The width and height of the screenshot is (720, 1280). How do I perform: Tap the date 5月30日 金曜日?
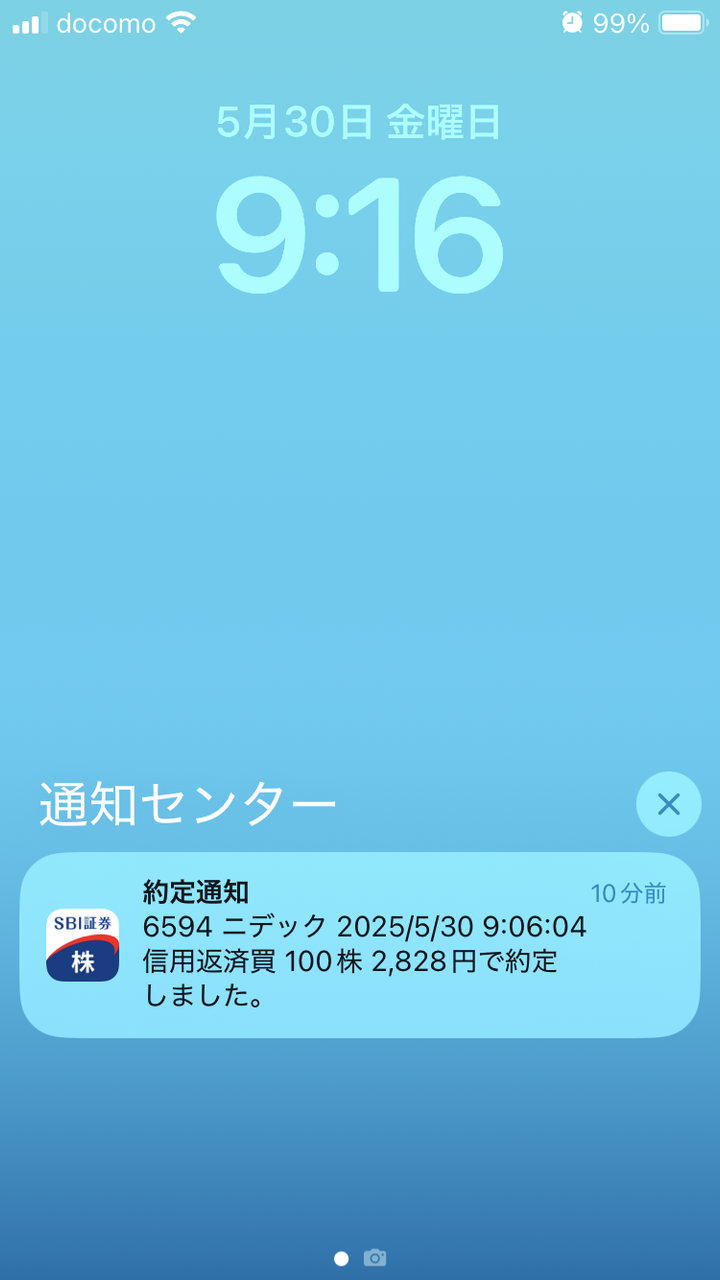(x=360, y=124)
